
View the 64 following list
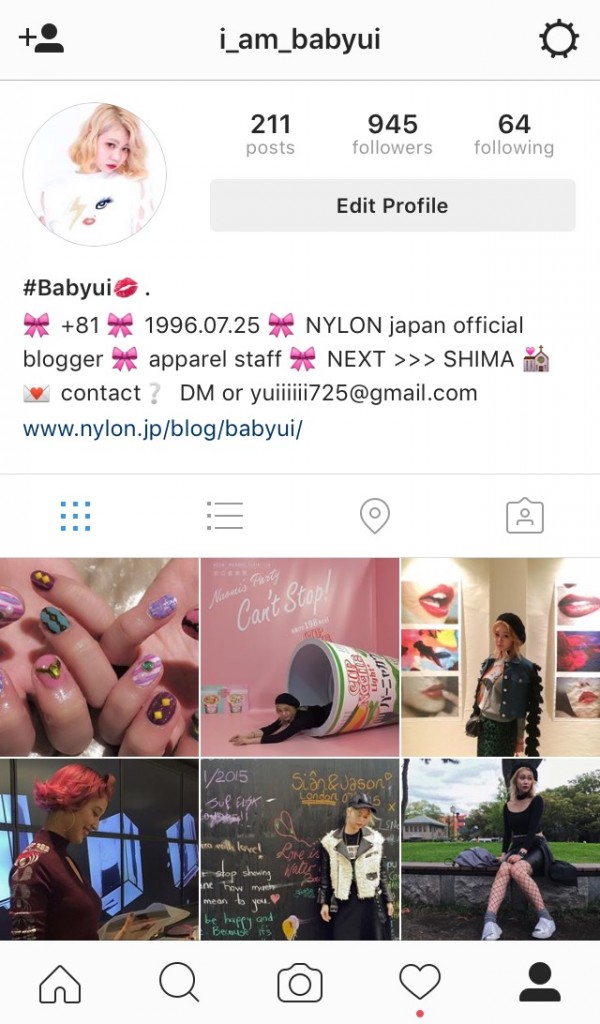pos(514,134)
